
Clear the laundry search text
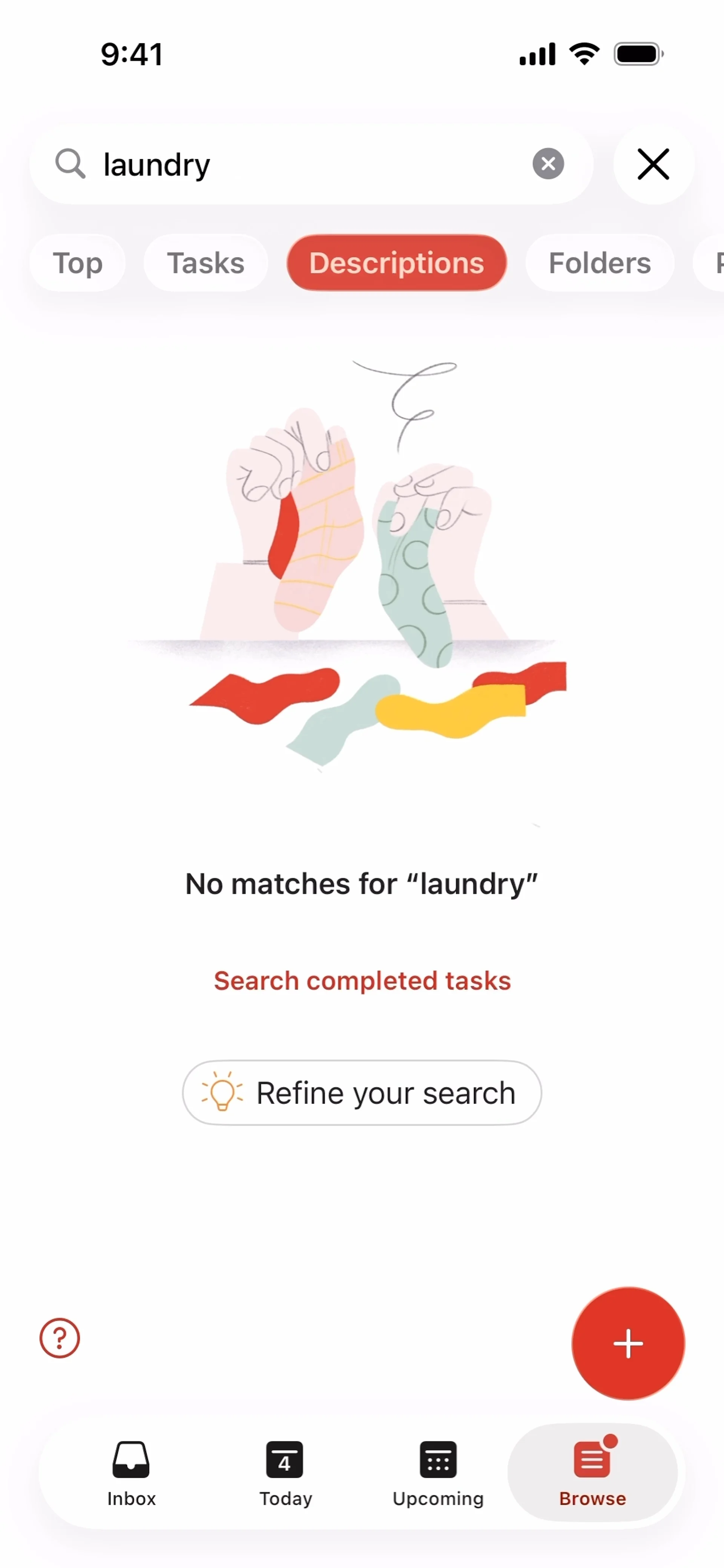pyautogui.click(x=548, y=164)
